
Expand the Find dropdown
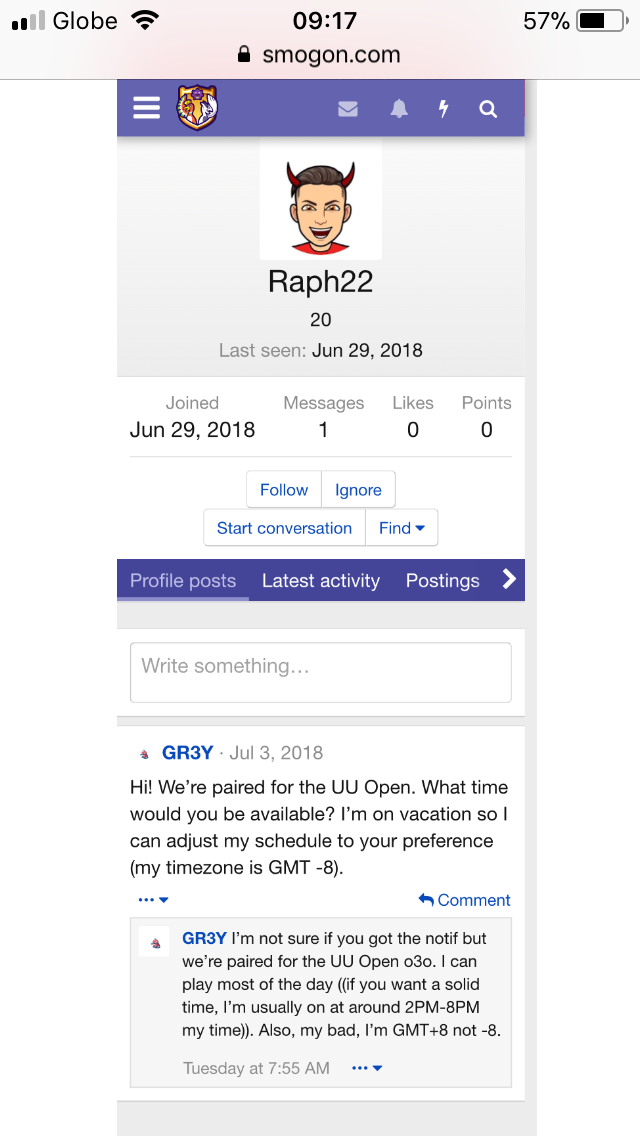(x=402, y=527)
